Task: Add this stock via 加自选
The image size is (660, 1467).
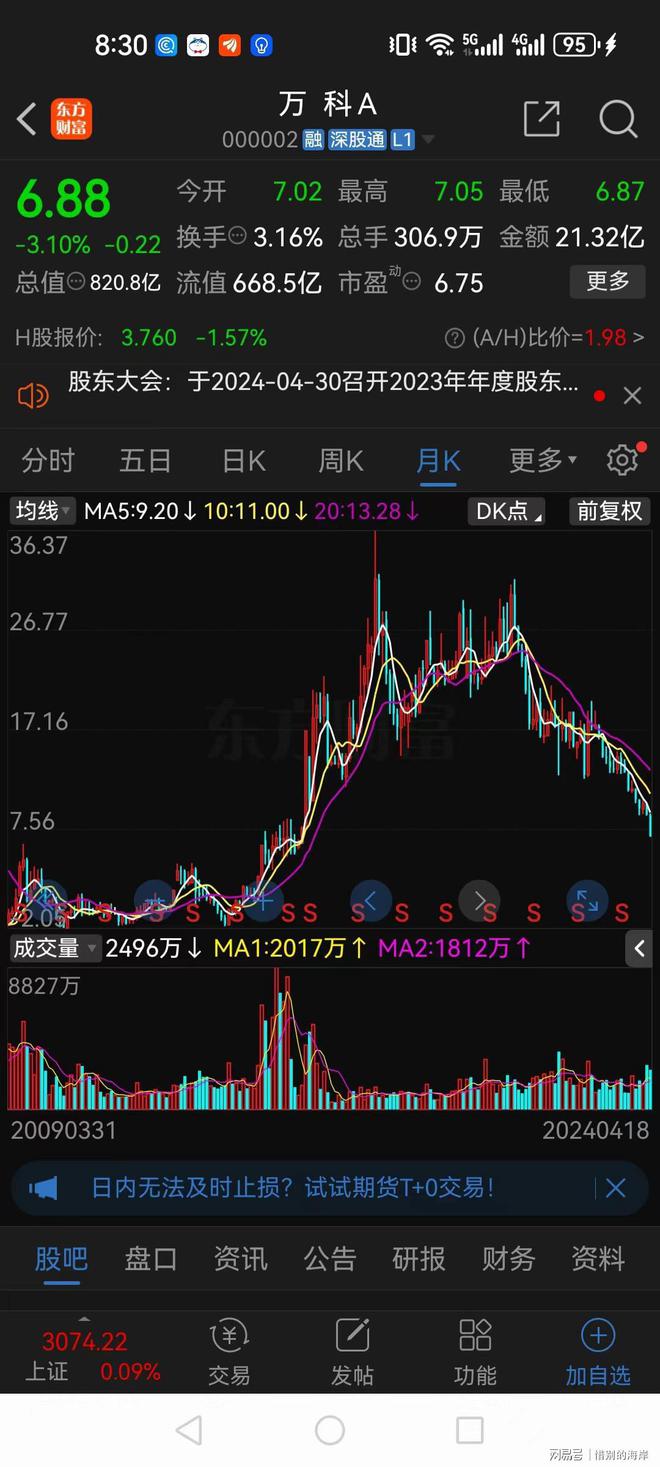Action: [598, 1352]
